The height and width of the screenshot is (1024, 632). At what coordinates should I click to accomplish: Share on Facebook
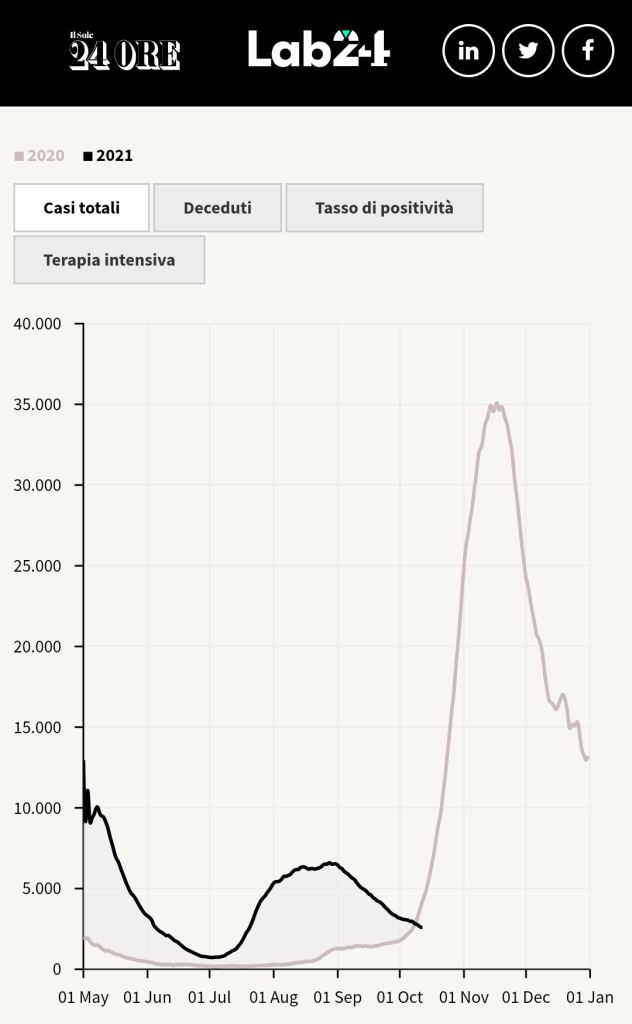(588, 50)
